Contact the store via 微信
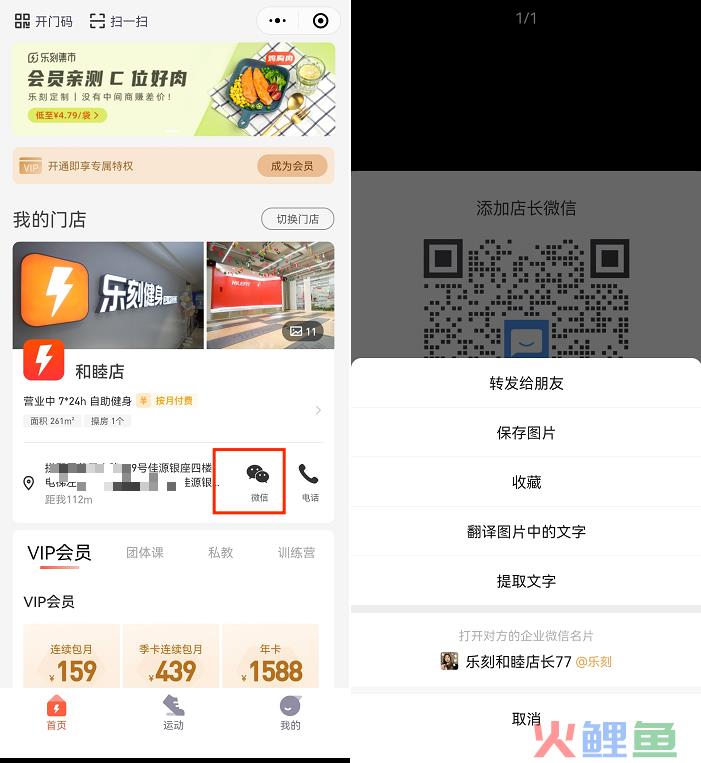This screenshot has height=763, width=701. [258, 481]
